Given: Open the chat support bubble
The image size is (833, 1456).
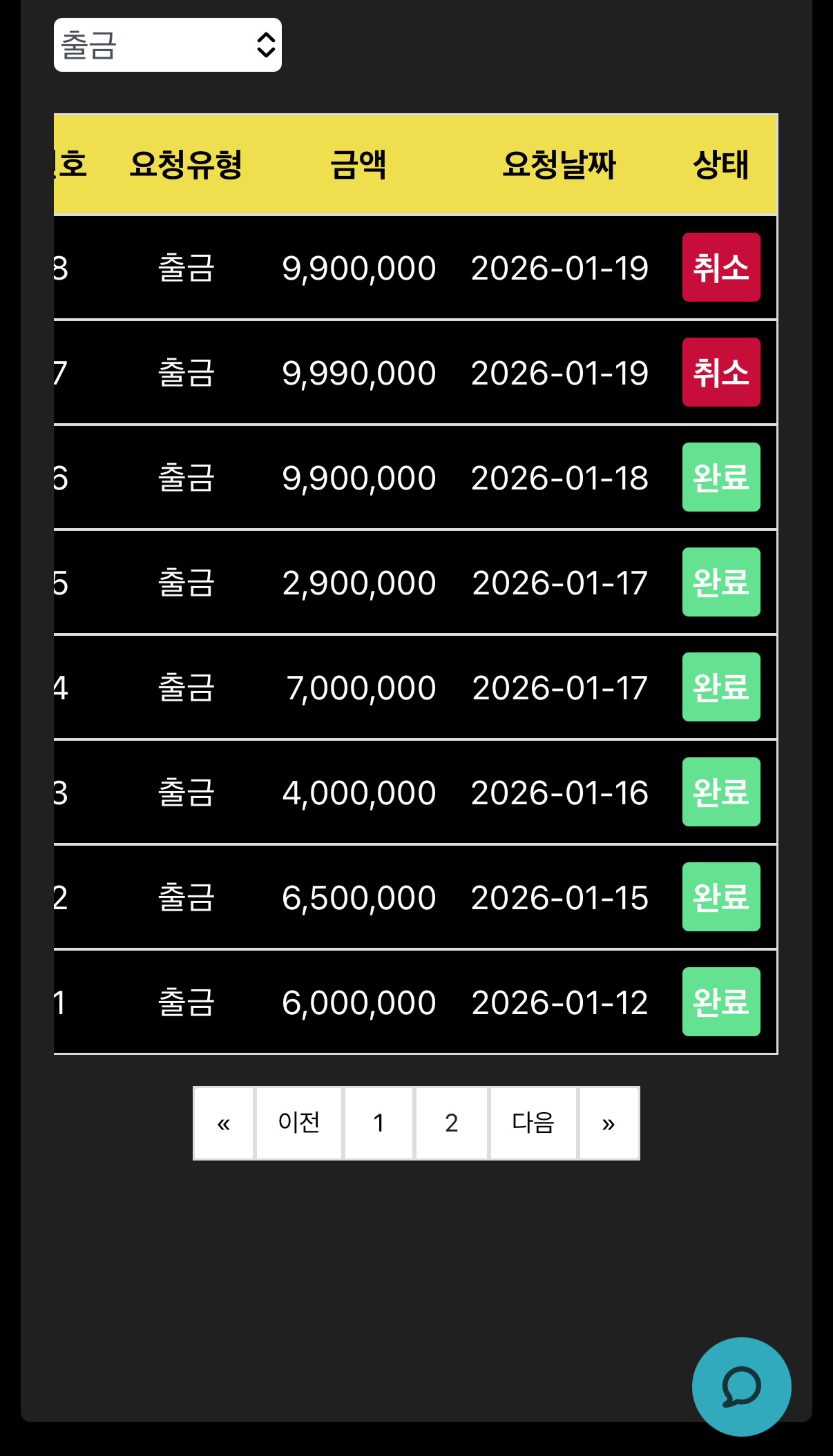Looking at the screenshot, I should 741,1386.
